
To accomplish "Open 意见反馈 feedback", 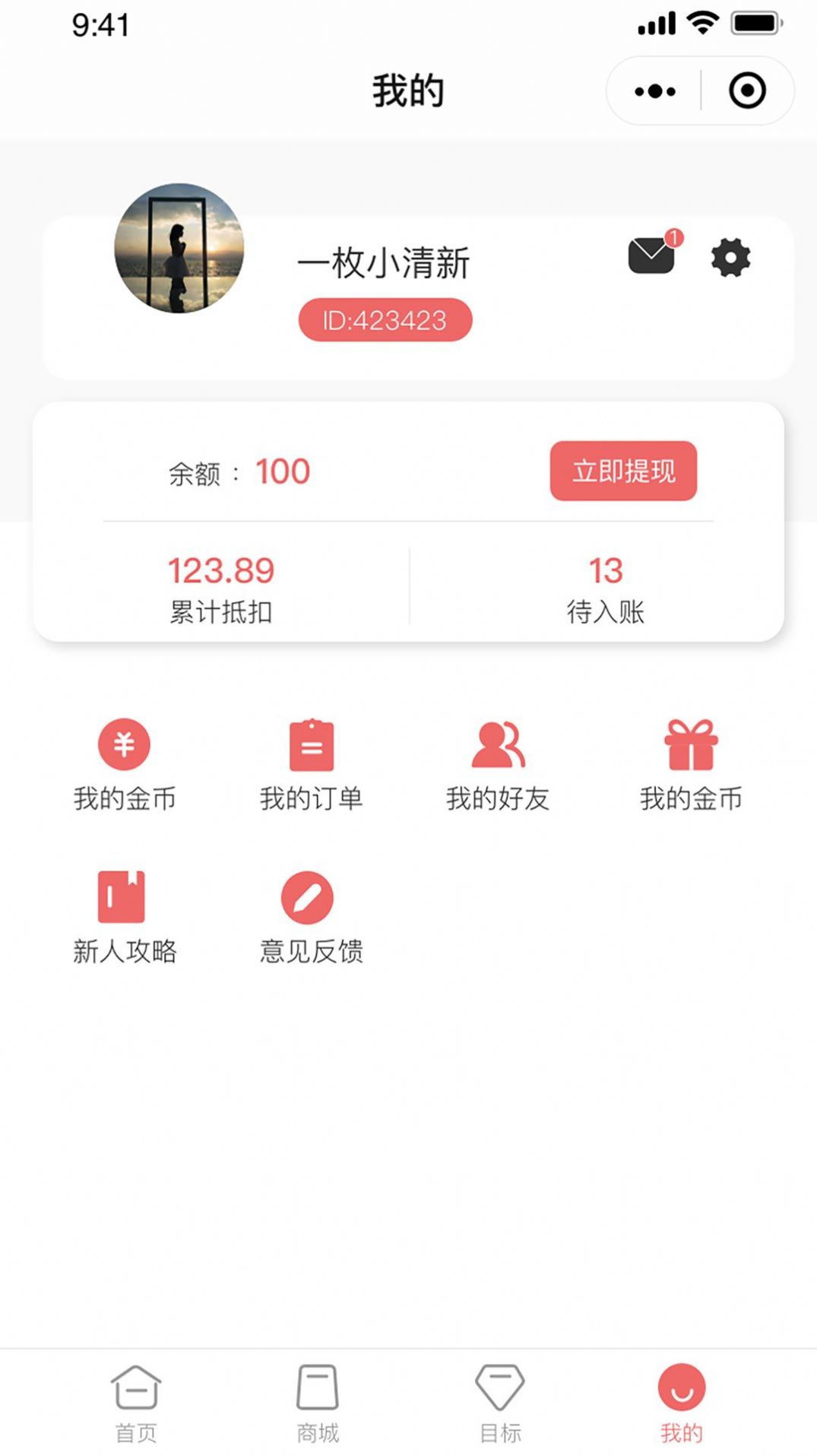I will (x=312, y=918).
